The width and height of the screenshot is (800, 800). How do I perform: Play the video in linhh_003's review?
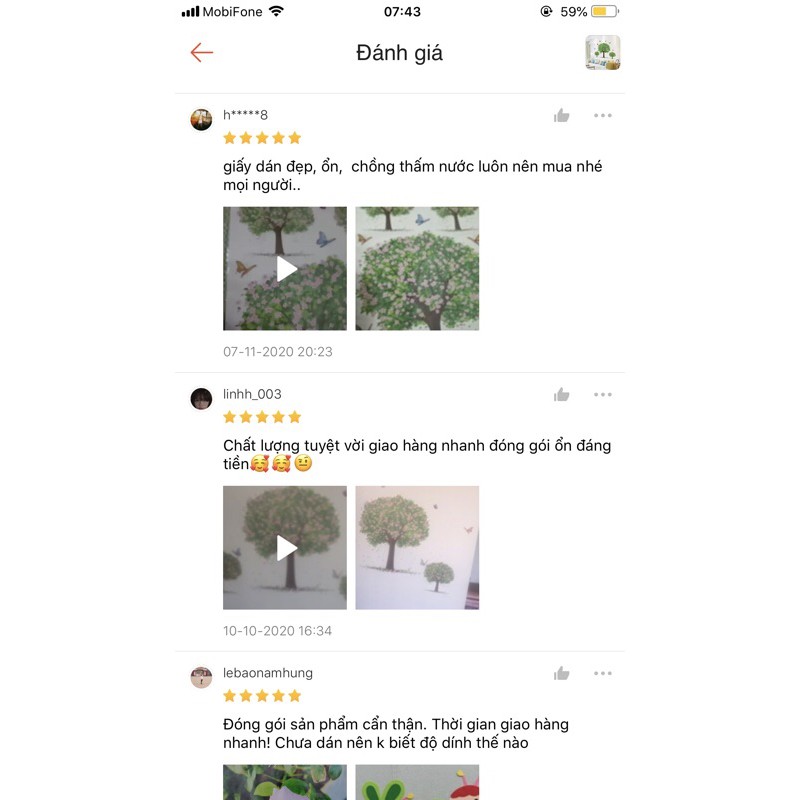pyautogui.click(x=285, y=547)
